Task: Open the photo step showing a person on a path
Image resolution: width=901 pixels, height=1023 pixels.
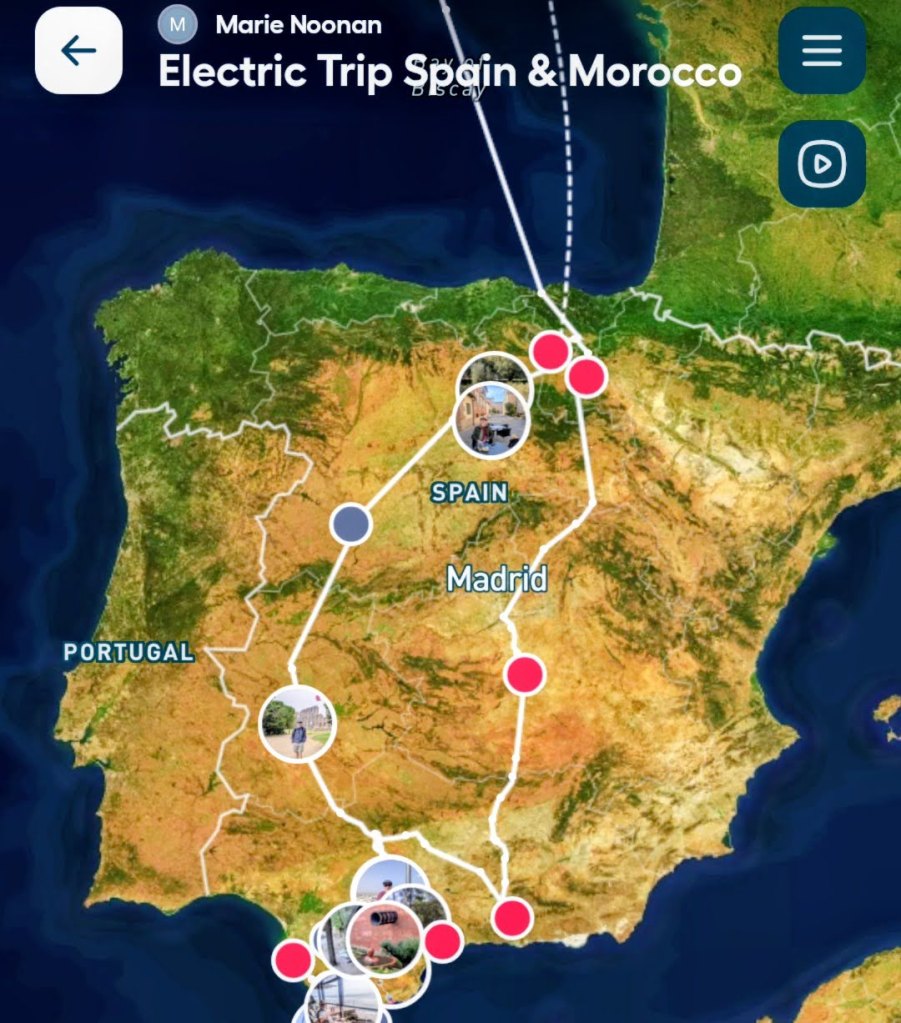Action: 297,724
